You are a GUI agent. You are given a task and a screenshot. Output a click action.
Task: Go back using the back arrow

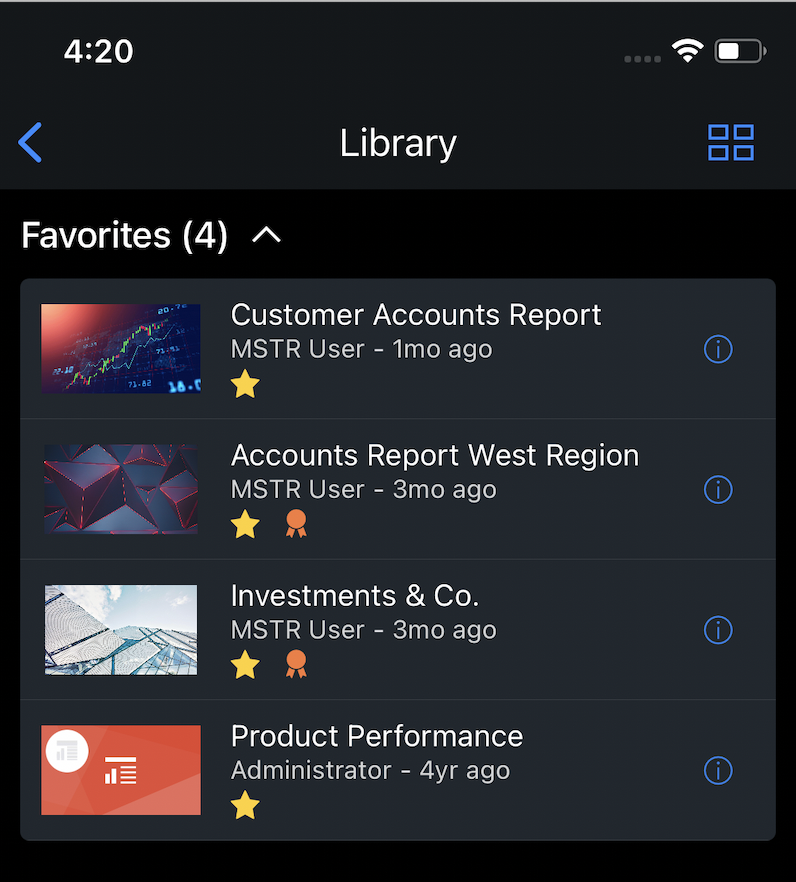click(29, 142)
